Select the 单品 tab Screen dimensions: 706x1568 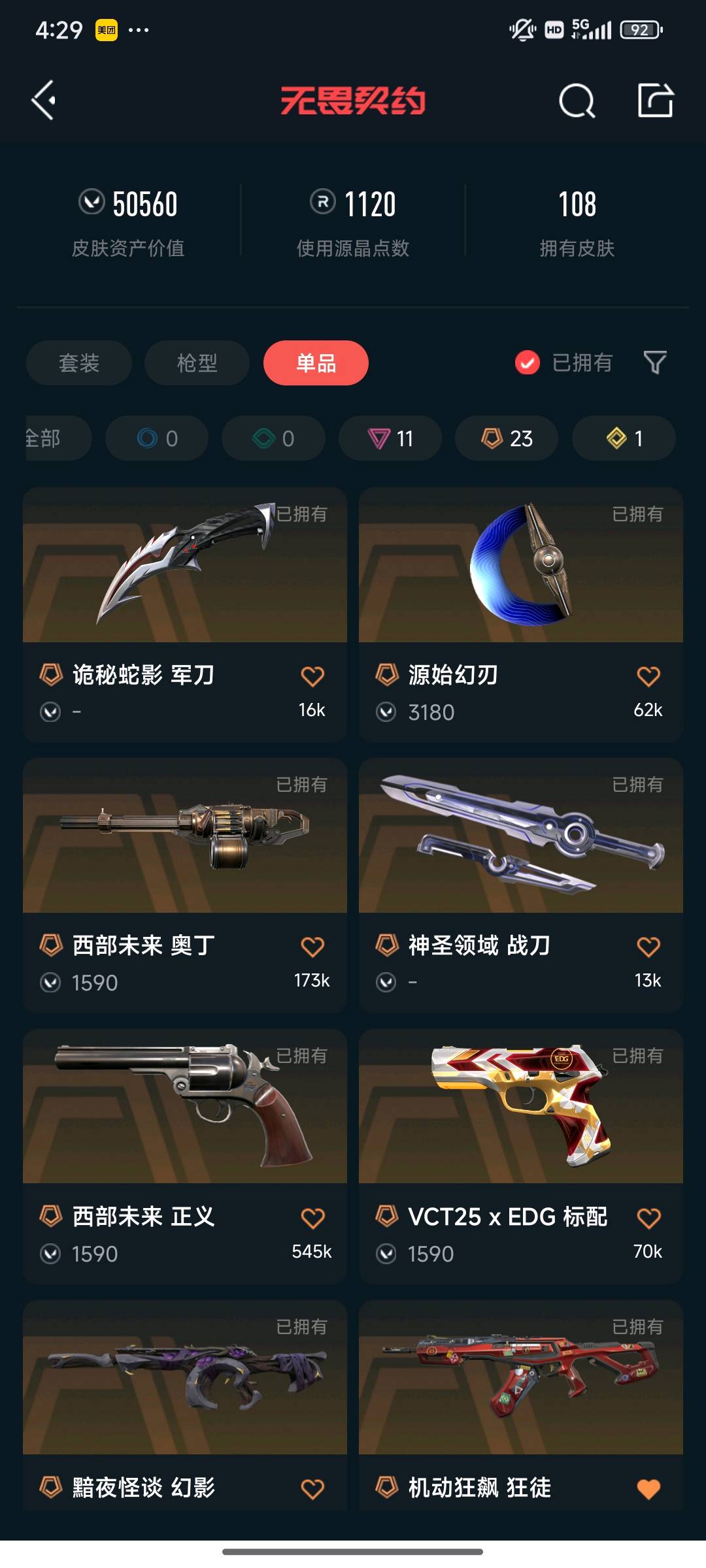coord(316,363)
